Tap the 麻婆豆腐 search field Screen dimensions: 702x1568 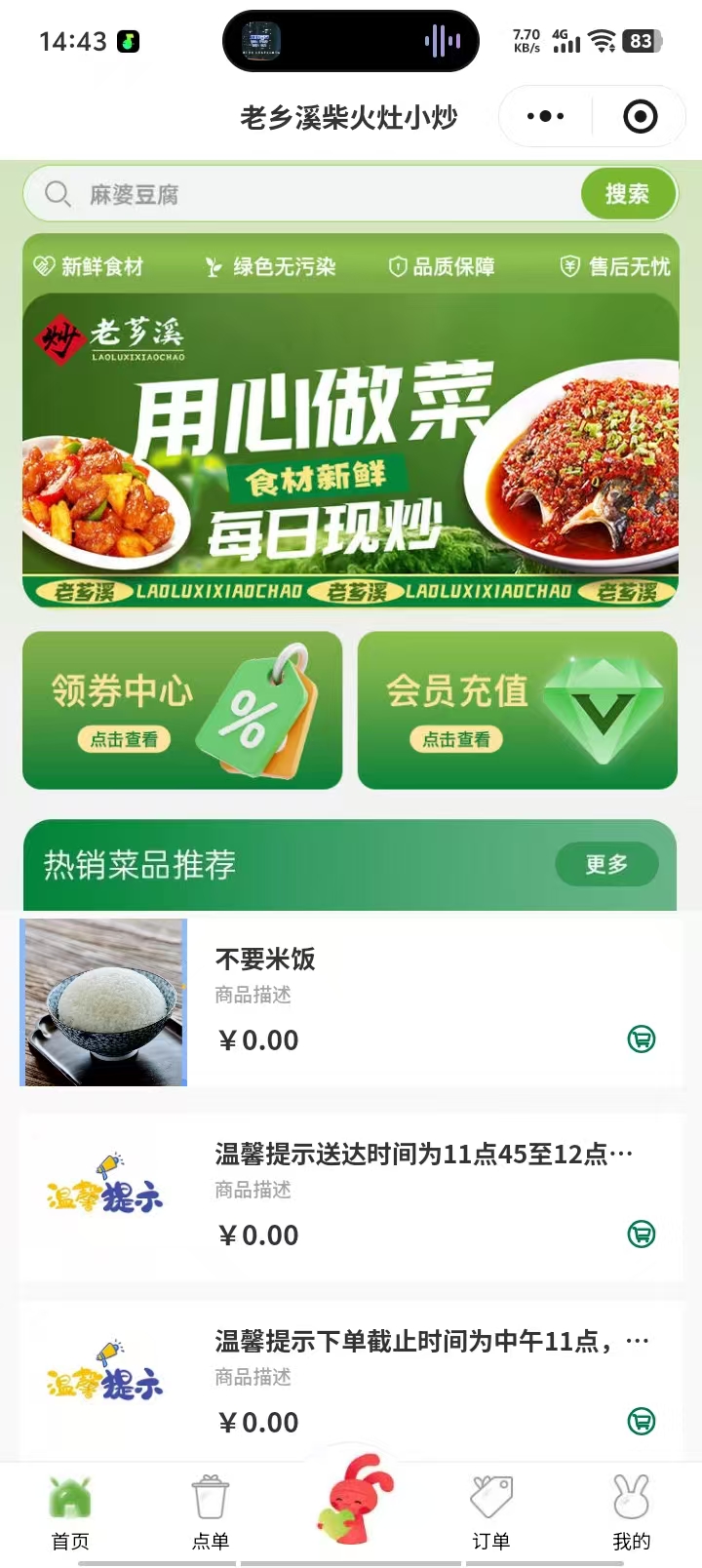click(312, 195)
